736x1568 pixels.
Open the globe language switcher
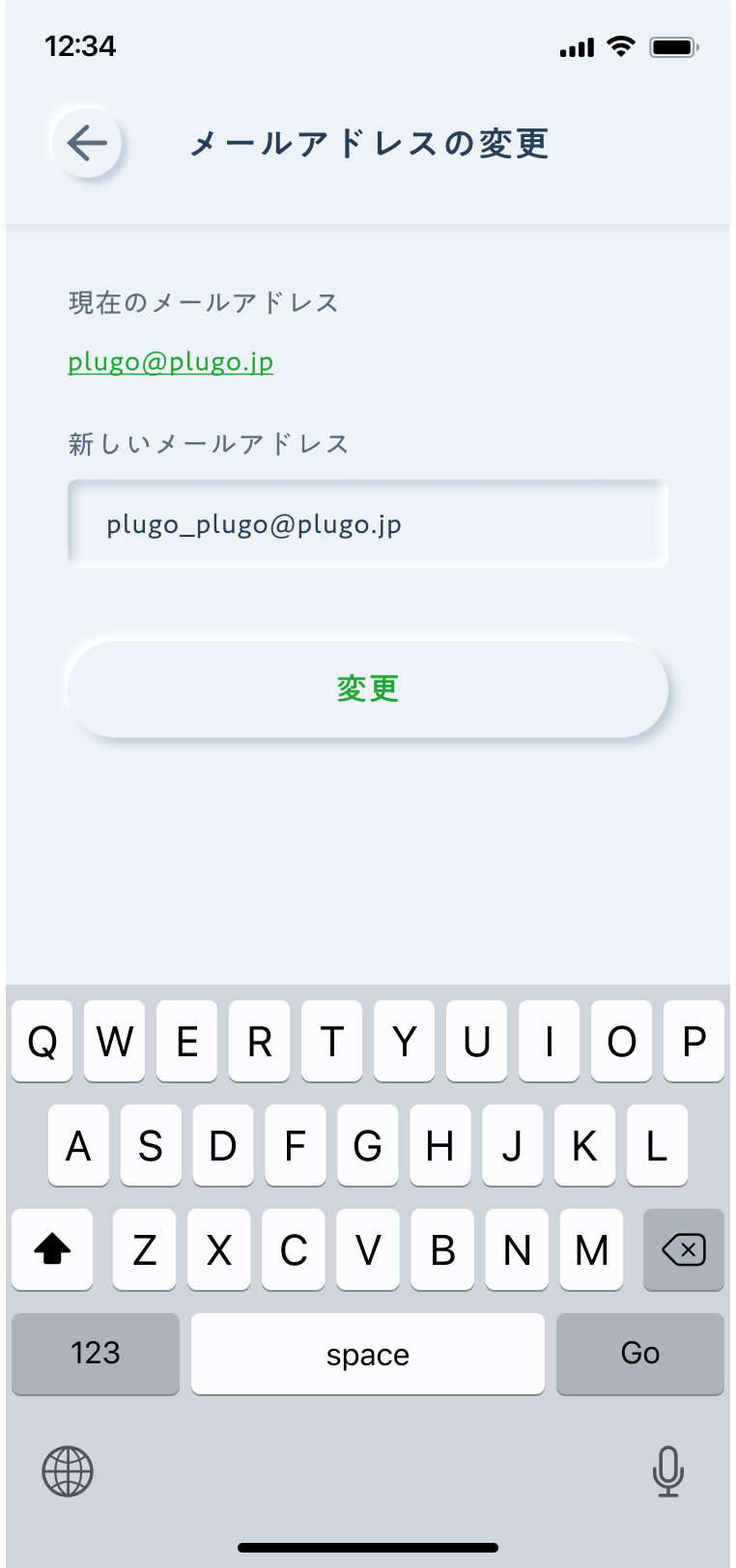68,1471
